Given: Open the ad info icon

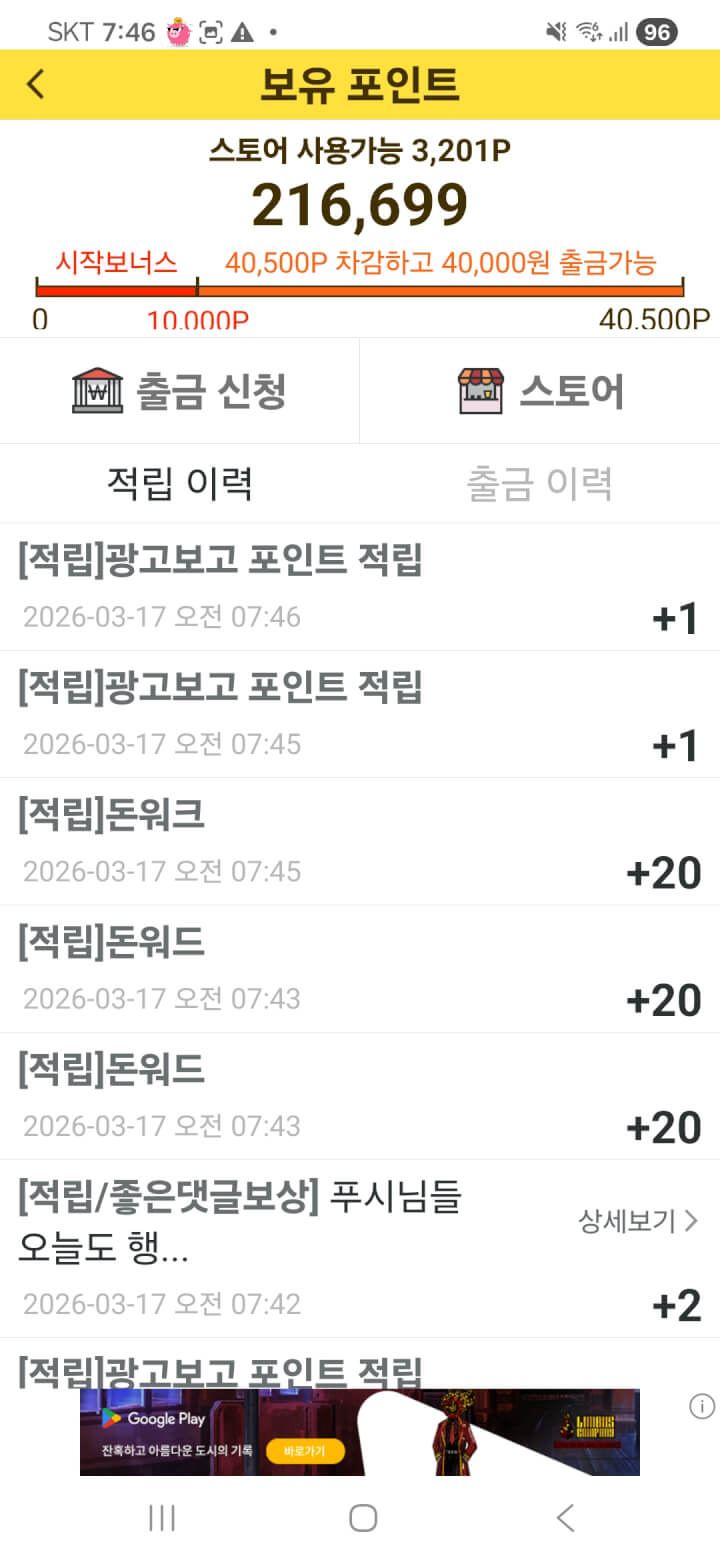Looking at the screenshot, I should pos(702,1407).
